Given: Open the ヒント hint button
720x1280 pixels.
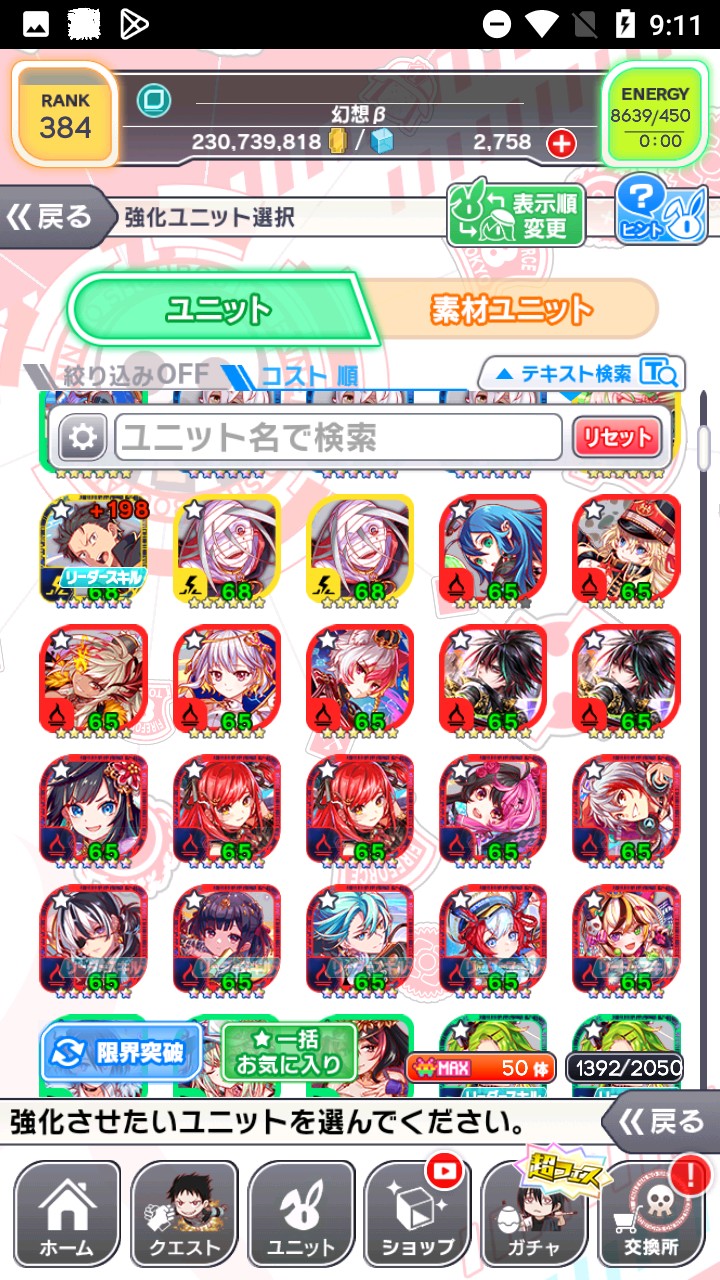Looking at the screenshot, I should (661, 212).
